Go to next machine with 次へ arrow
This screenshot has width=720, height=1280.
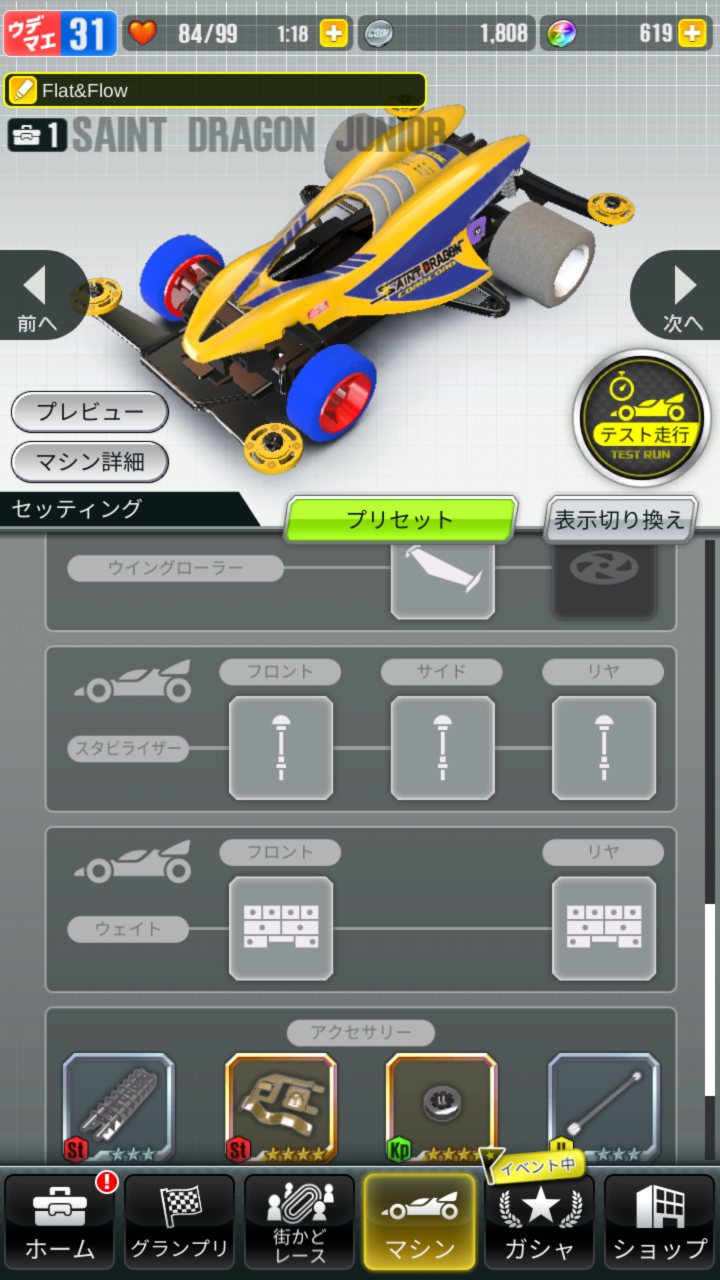click(x=680, y=295)
